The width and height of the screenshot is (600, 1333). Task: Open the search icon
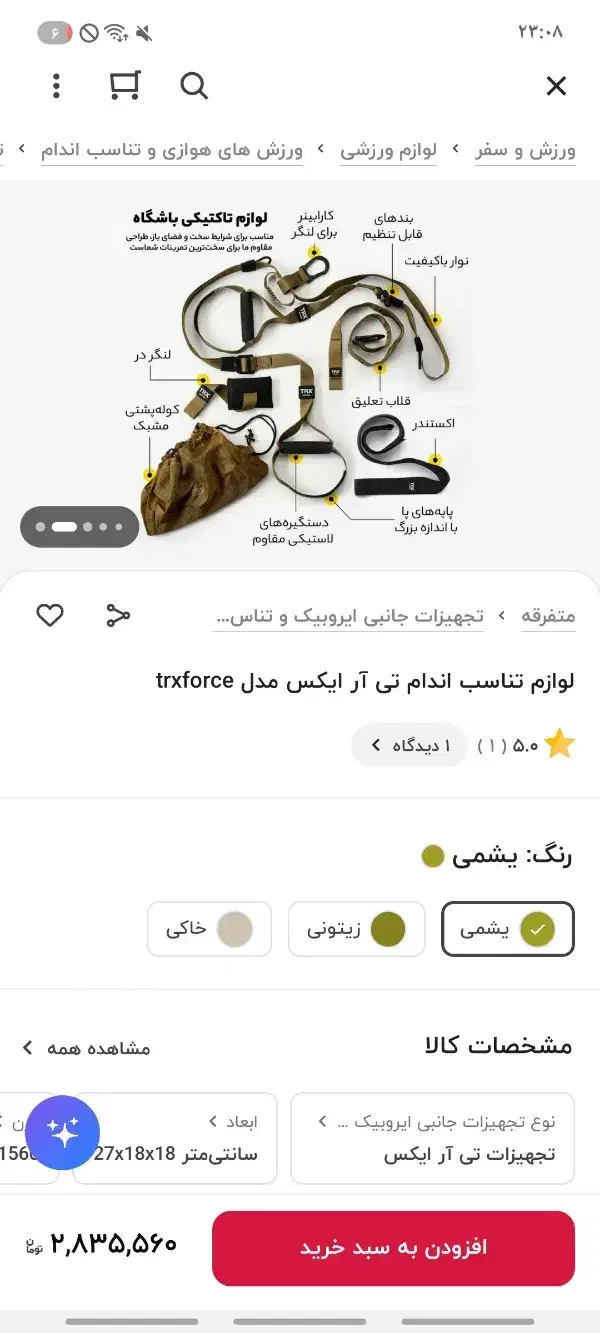194,86
